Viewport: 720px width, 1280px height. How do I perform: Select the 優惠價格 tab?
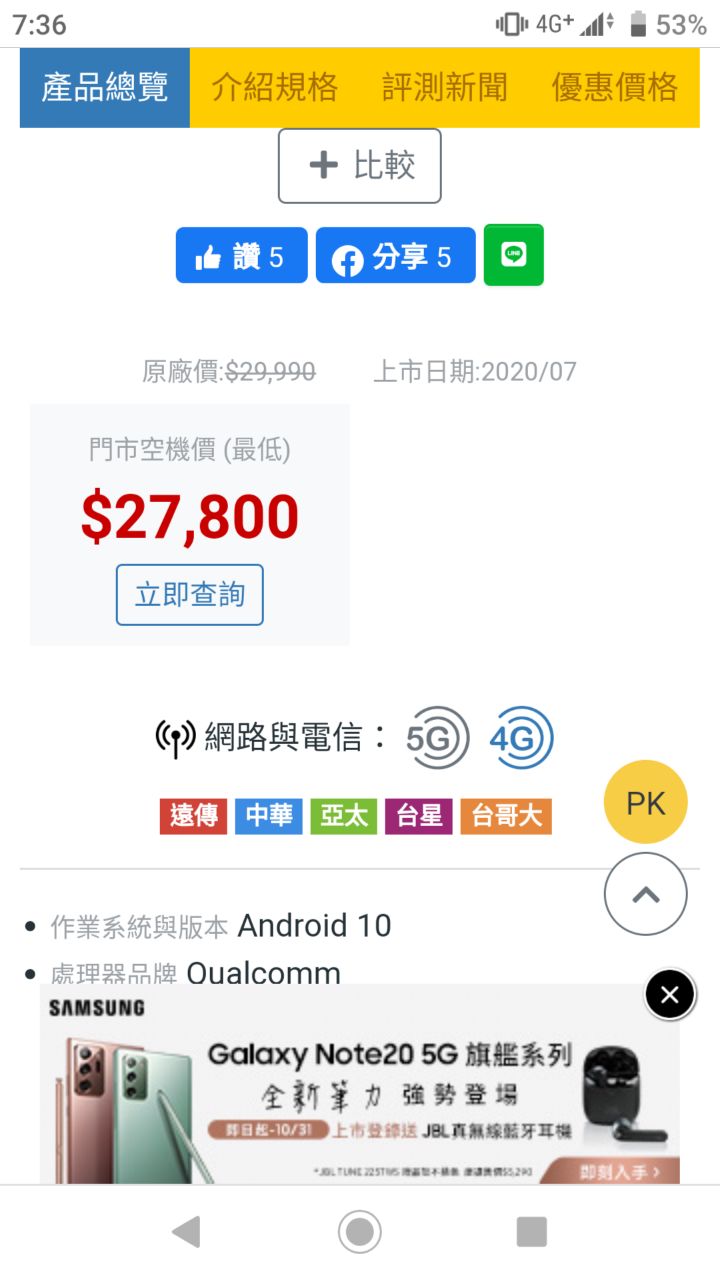[614, 88]
